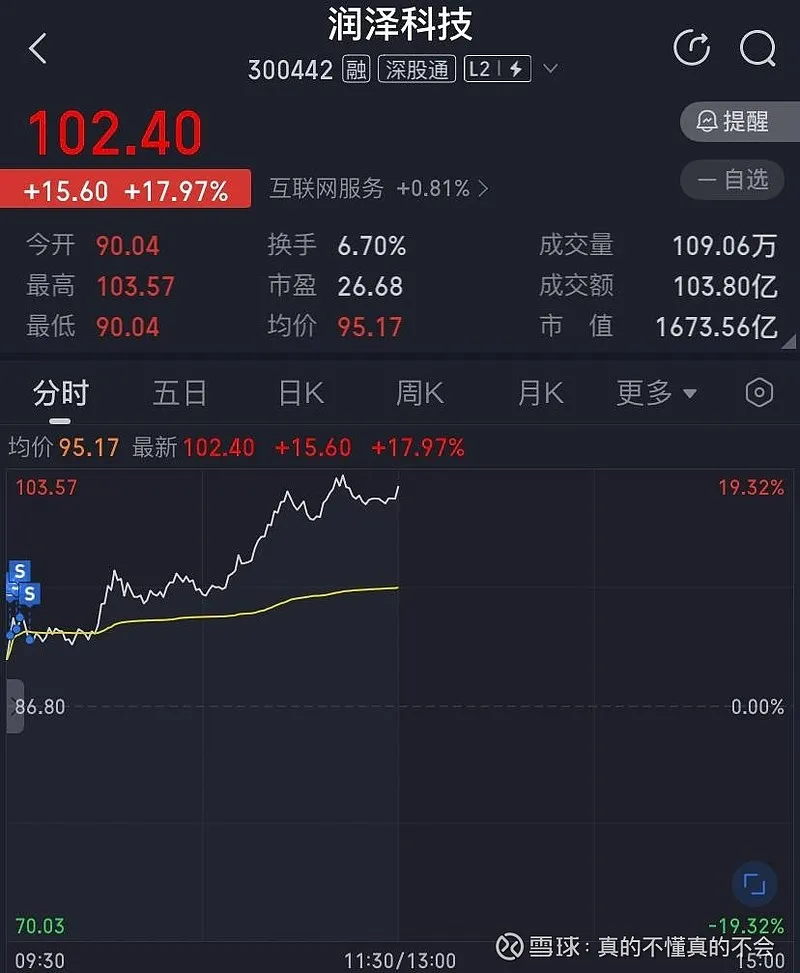The height and width of the screenshot is (973, 800).
Task: Enlarge chart with fullscreen icon
Action: tap(755, 884)
